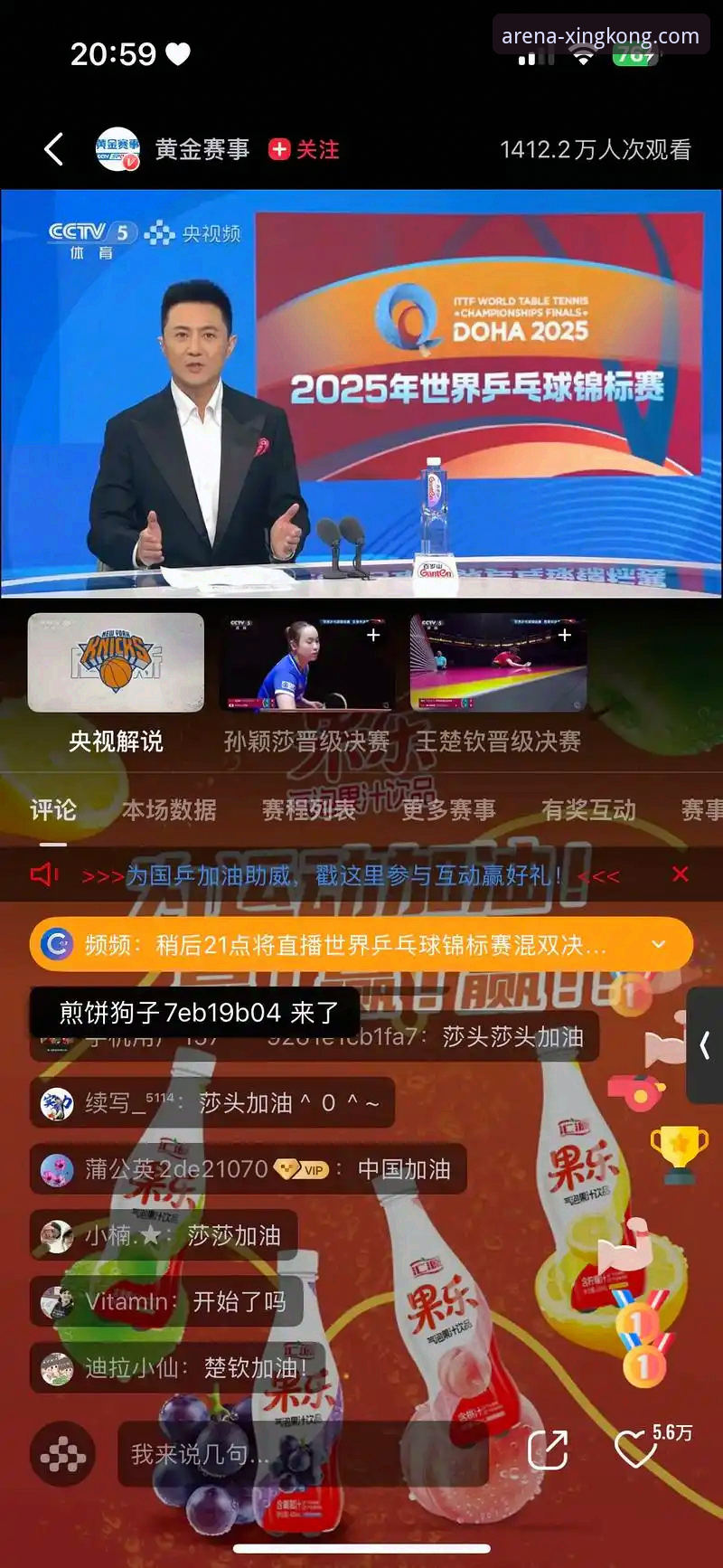Tap 关注 to follow the channel

[304, 148]
